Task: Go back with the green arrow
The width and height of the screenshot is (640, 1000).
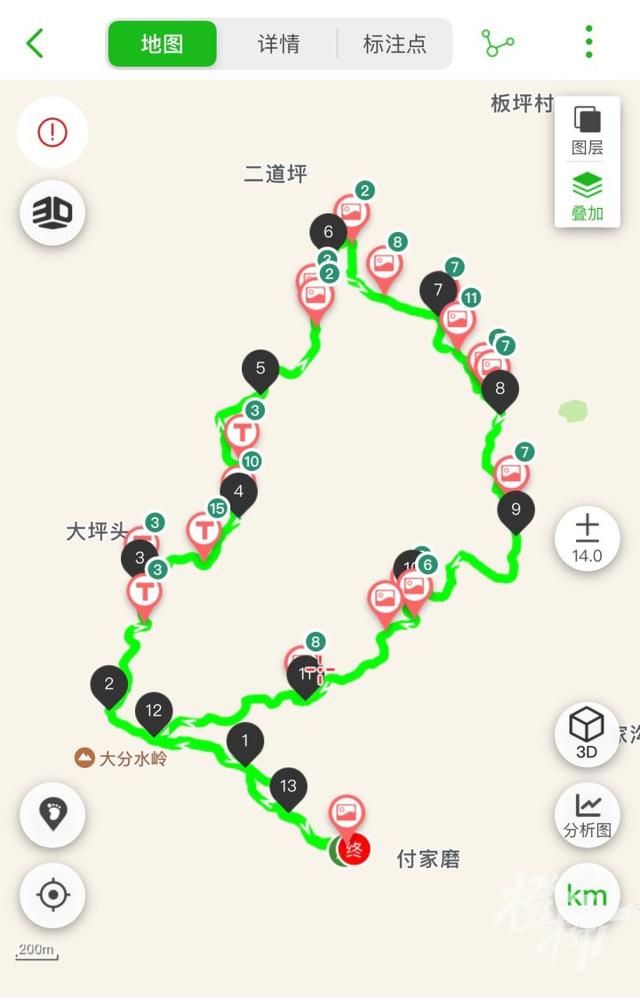Action: (x=36, y=43)
